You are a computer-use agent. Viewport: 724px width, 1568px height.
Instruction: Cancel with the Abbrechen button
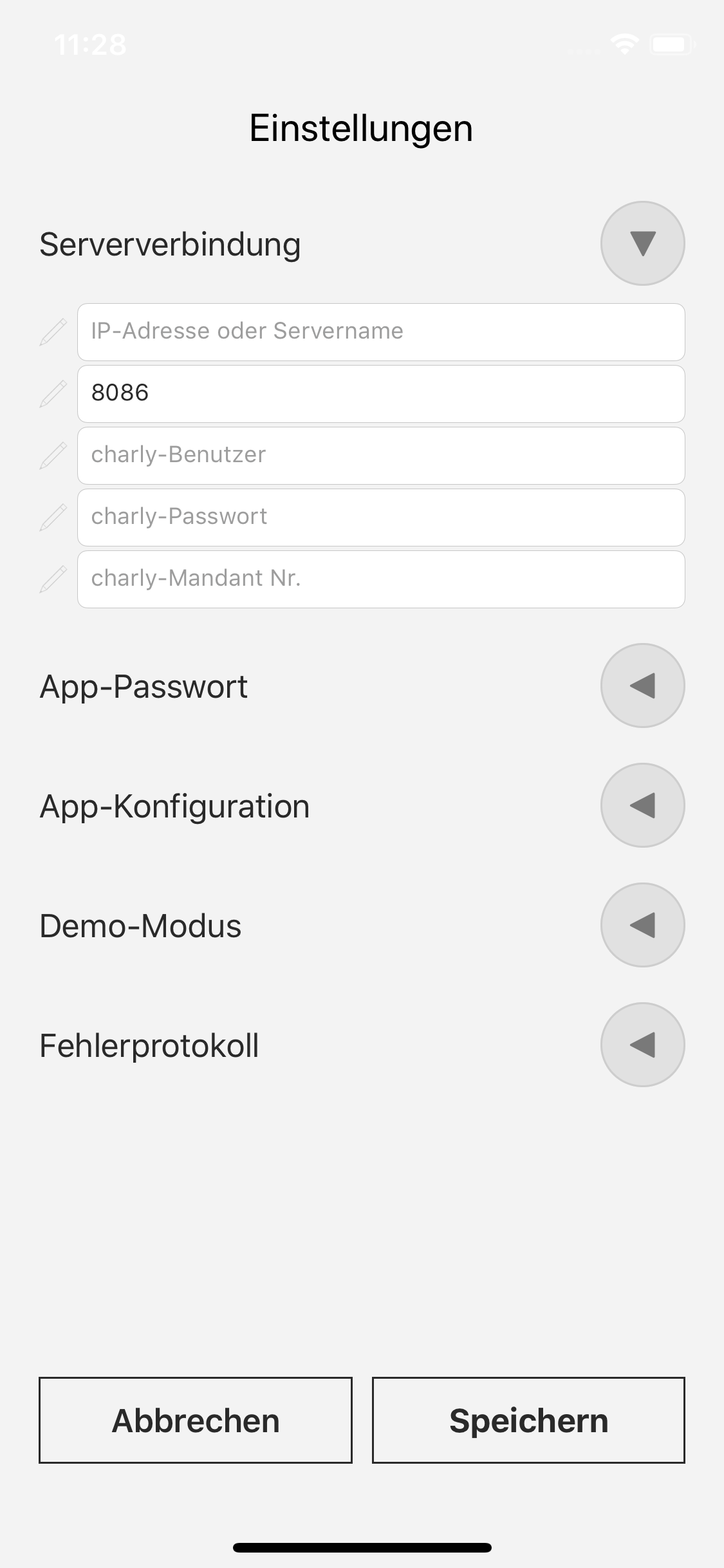tap(196, 1420)
